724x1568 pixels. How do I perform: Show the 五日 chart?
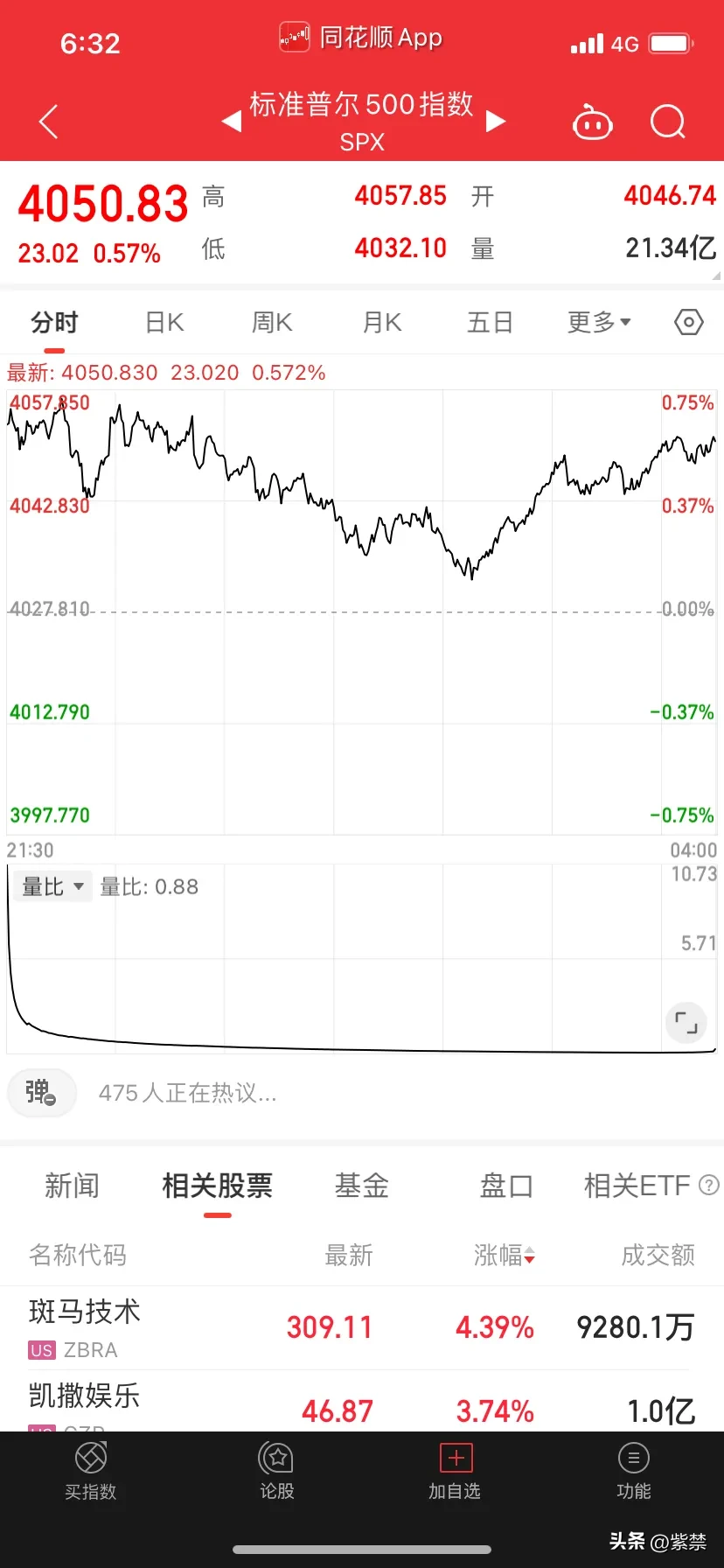[x=490, y=323]
